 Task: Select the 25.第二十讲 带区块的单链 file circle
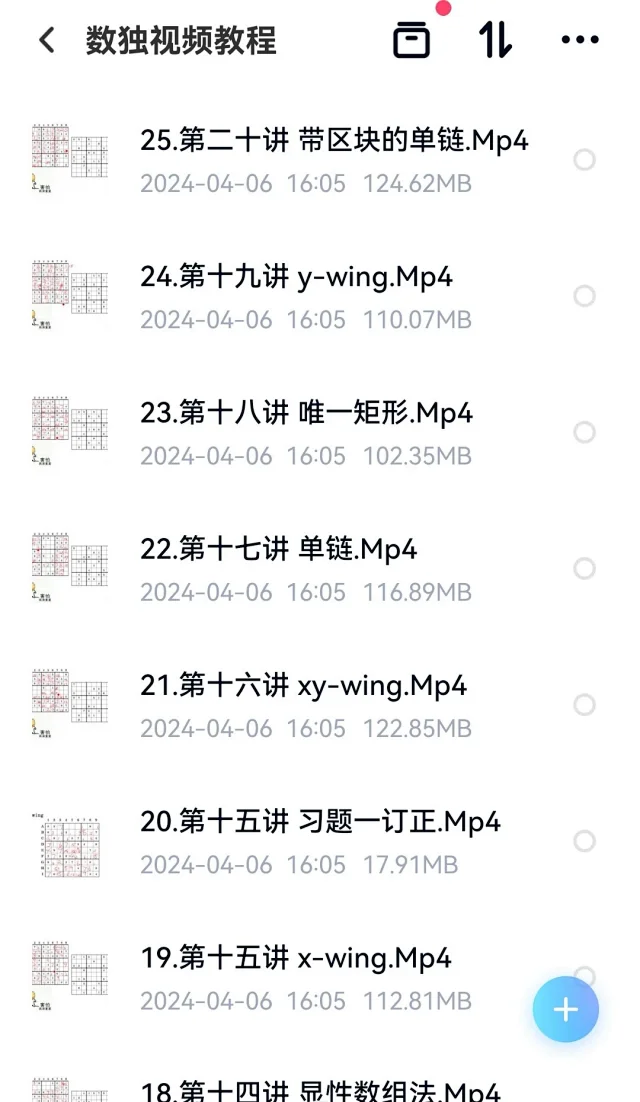point(584,160)
